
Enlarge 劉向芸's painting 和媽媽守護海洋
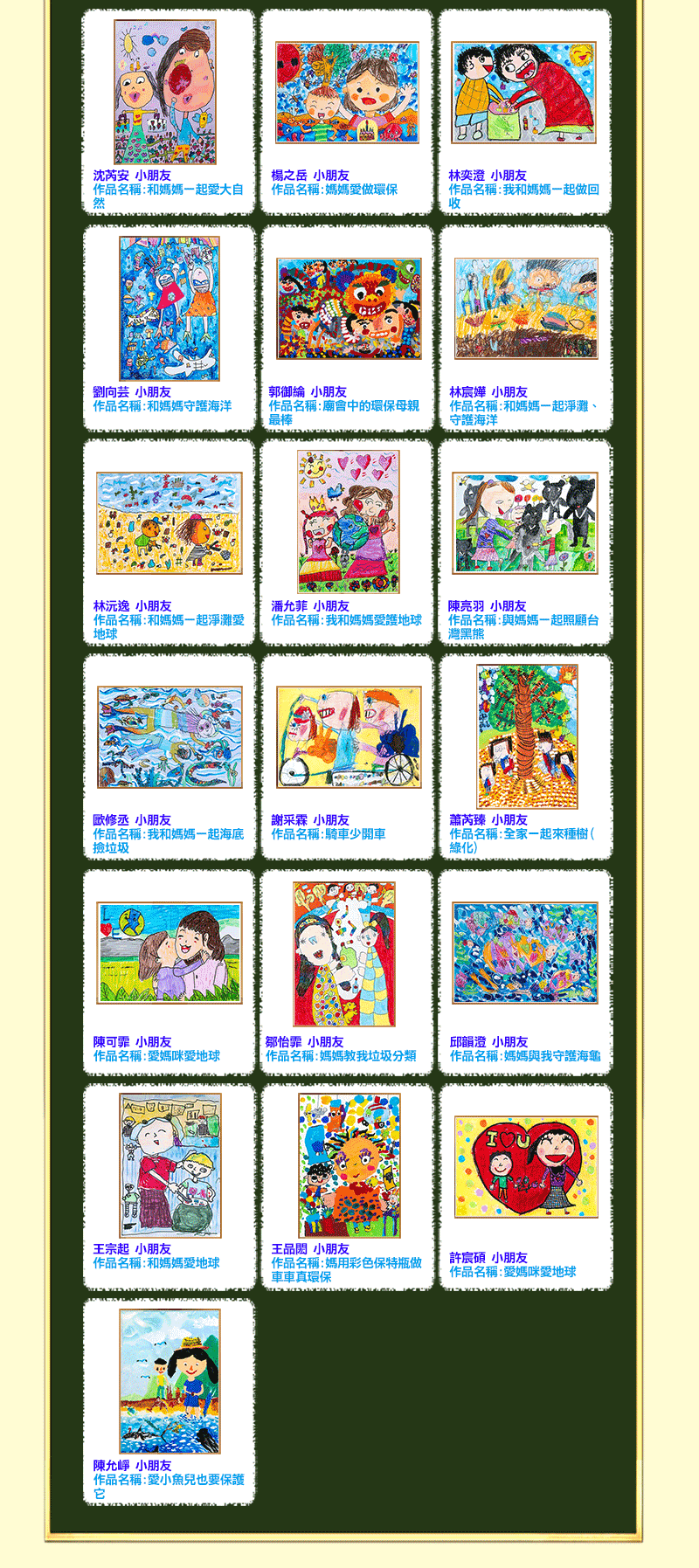170,308
